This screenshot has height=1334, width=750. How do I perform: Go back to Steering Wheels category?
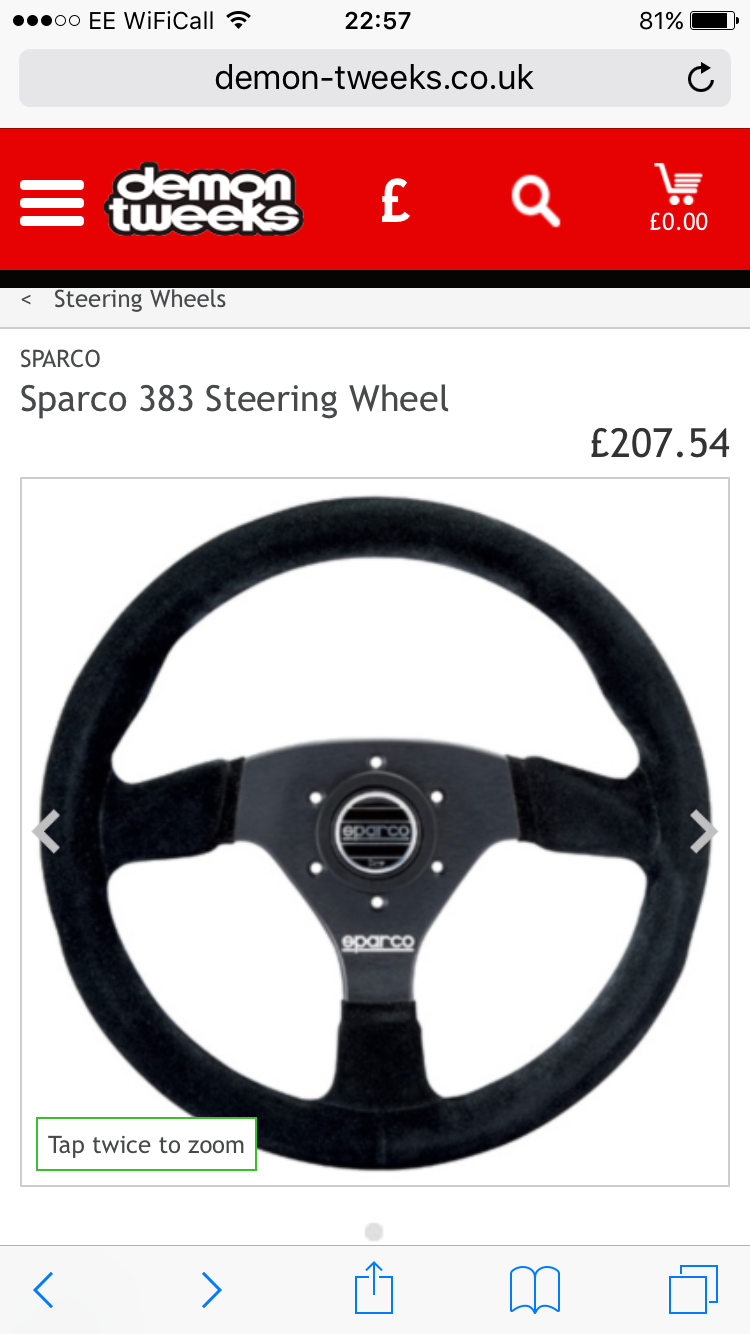coord(138,299)
